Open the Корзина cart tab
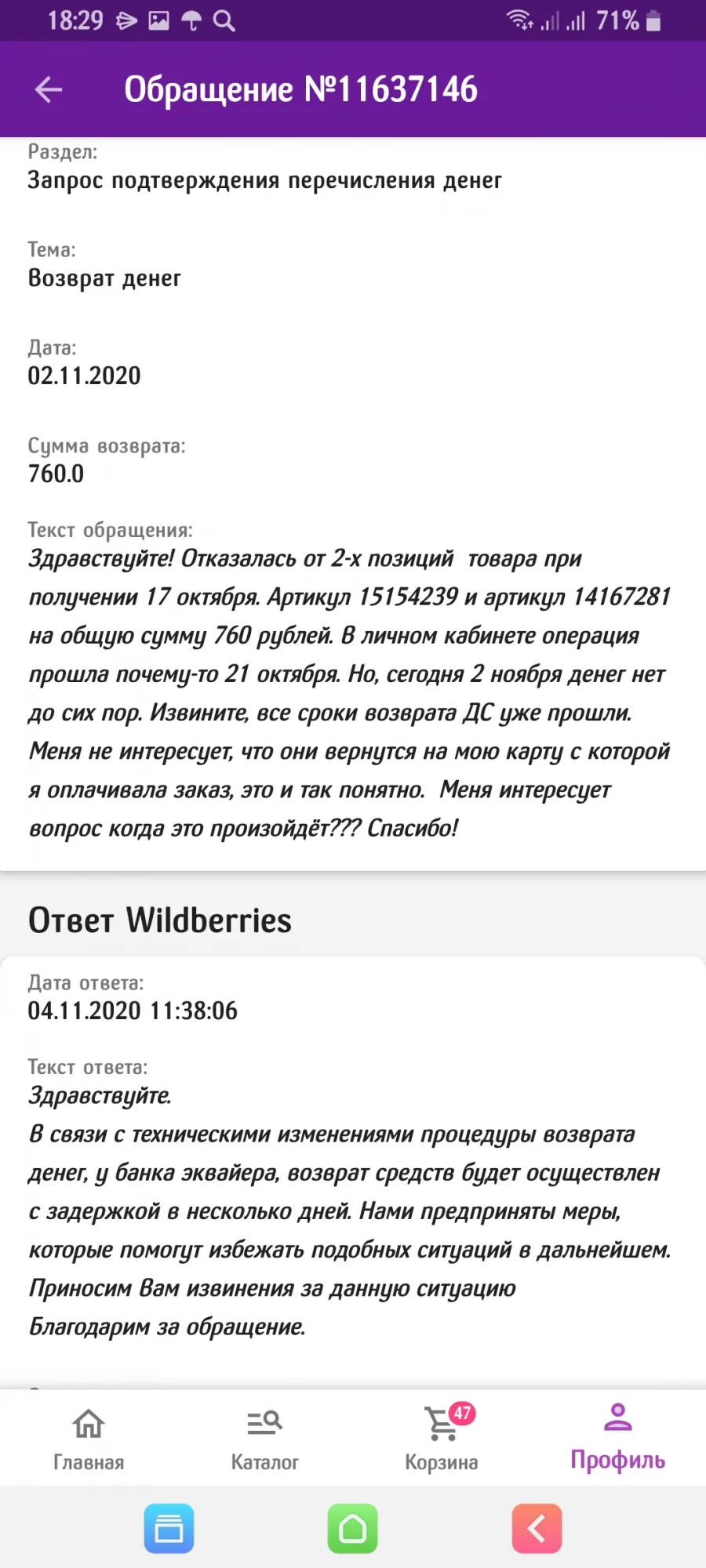This screenshot has height=1568, width=706. pos(442,1439)
